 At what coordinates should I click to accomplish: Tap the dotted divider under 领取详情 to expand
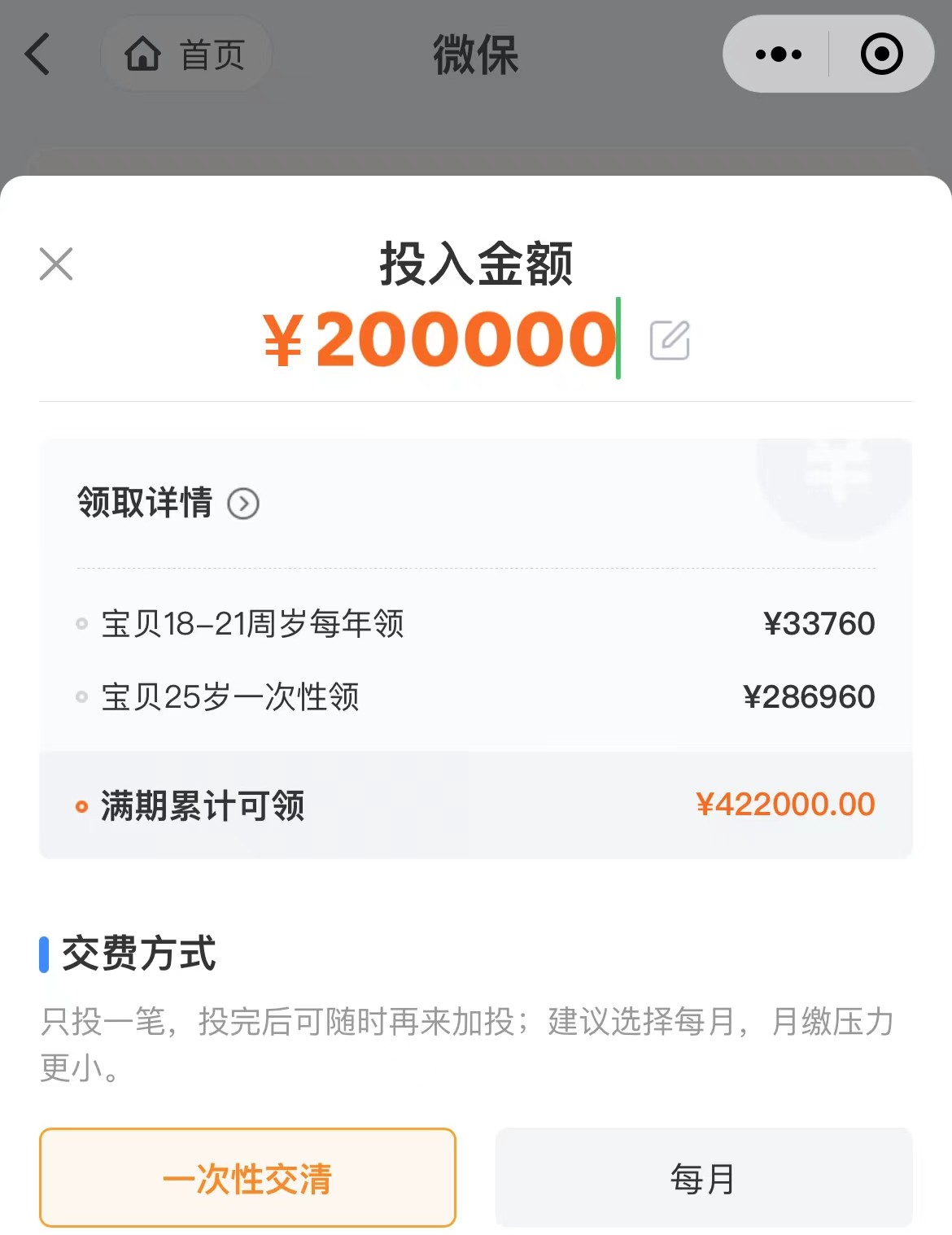click(x=476, y=568)
